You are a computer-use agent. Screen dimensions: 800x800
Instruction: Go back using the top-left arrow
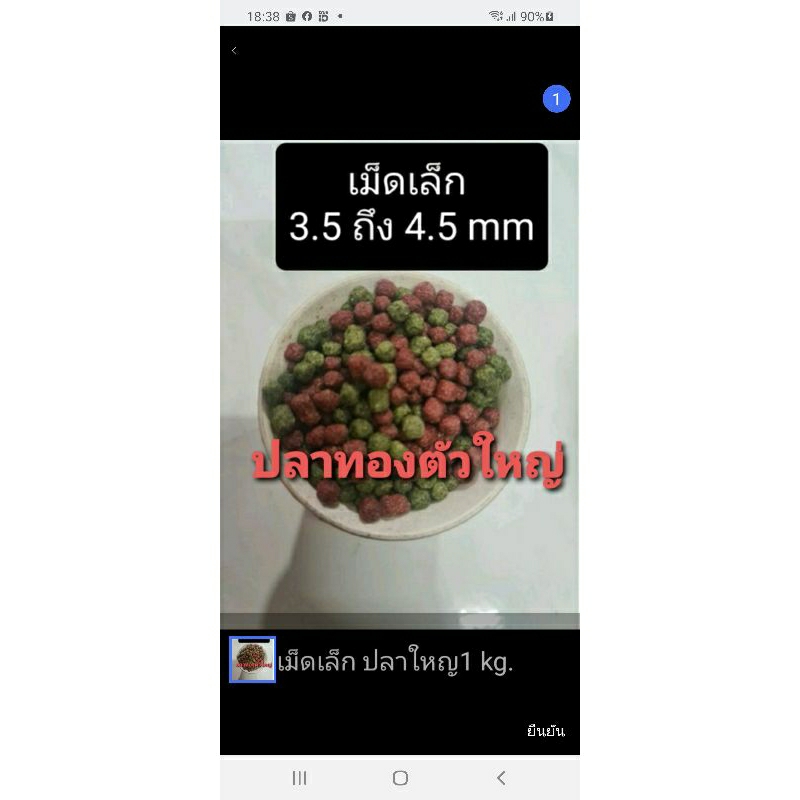point(234,50)
